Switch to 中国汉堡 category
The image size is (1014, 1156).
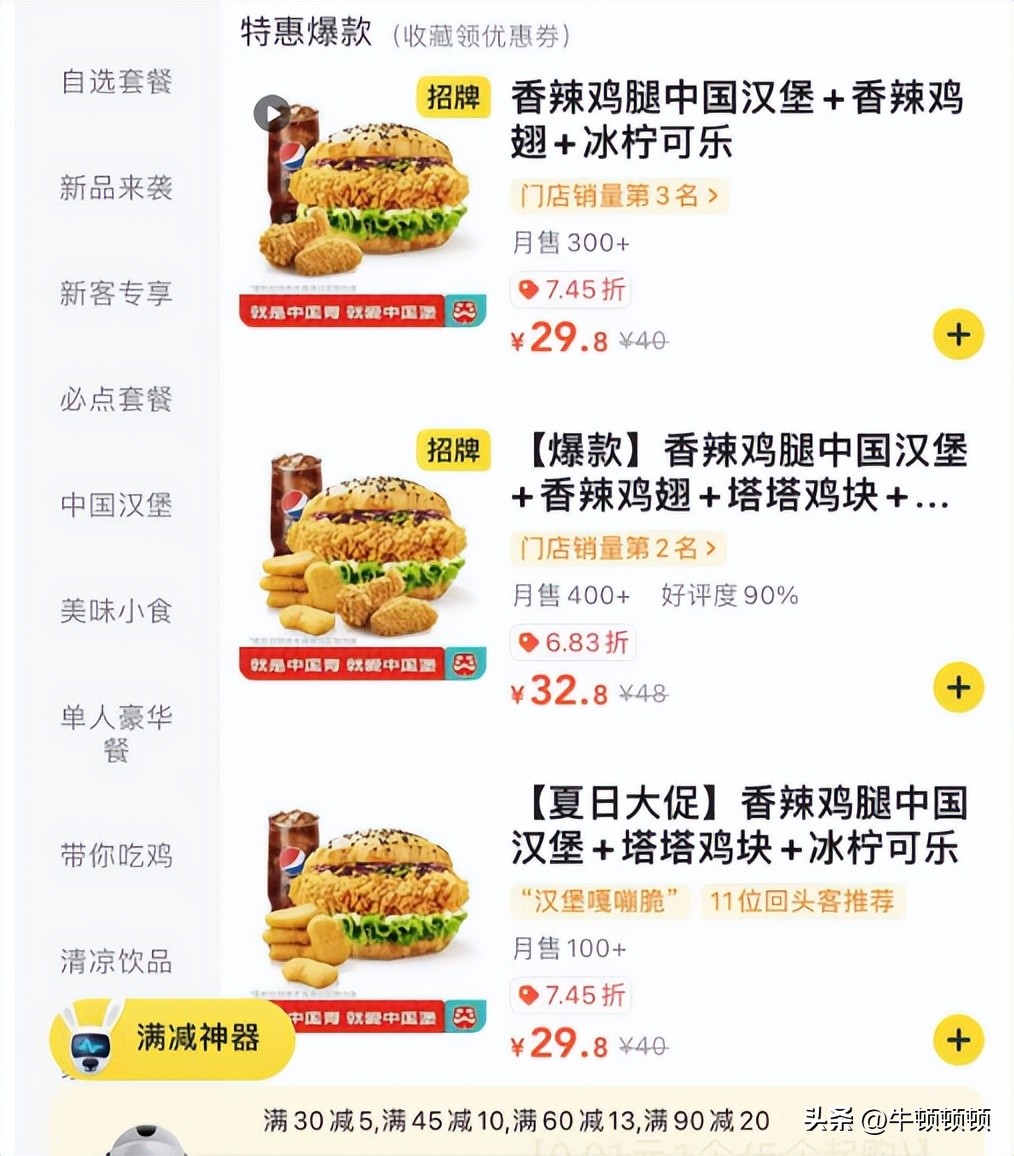(117, 505)
